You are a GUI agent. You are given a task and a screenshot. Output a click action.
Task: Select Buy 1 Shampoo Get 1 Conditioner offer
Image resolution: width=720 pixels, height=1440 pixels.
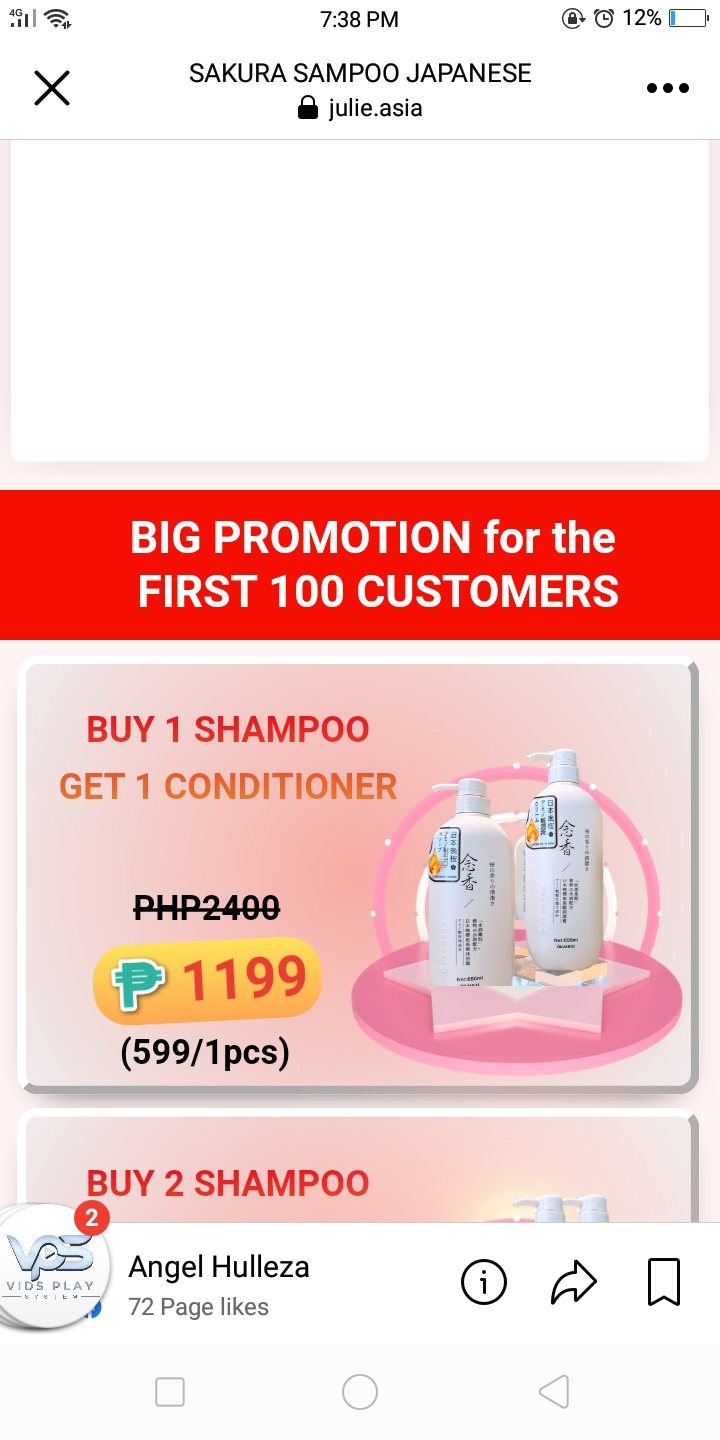click(356, 875)
